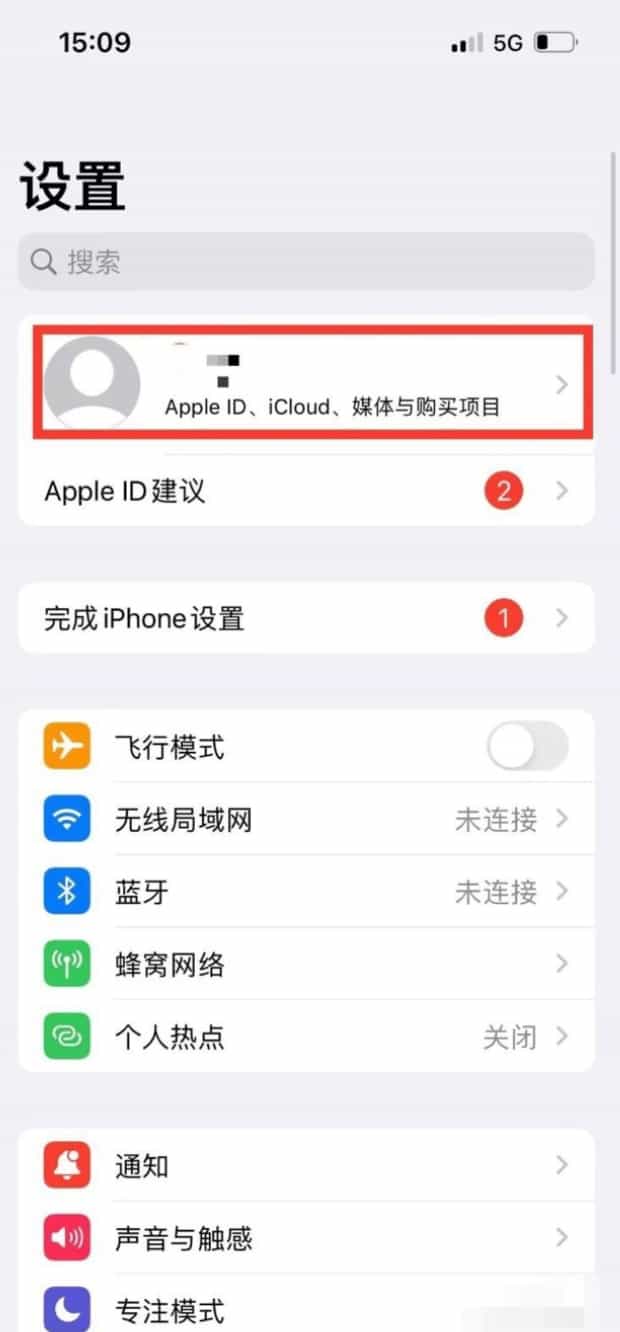
Task: Toggle 飞行模式 switch on
Action: [527, 747]
